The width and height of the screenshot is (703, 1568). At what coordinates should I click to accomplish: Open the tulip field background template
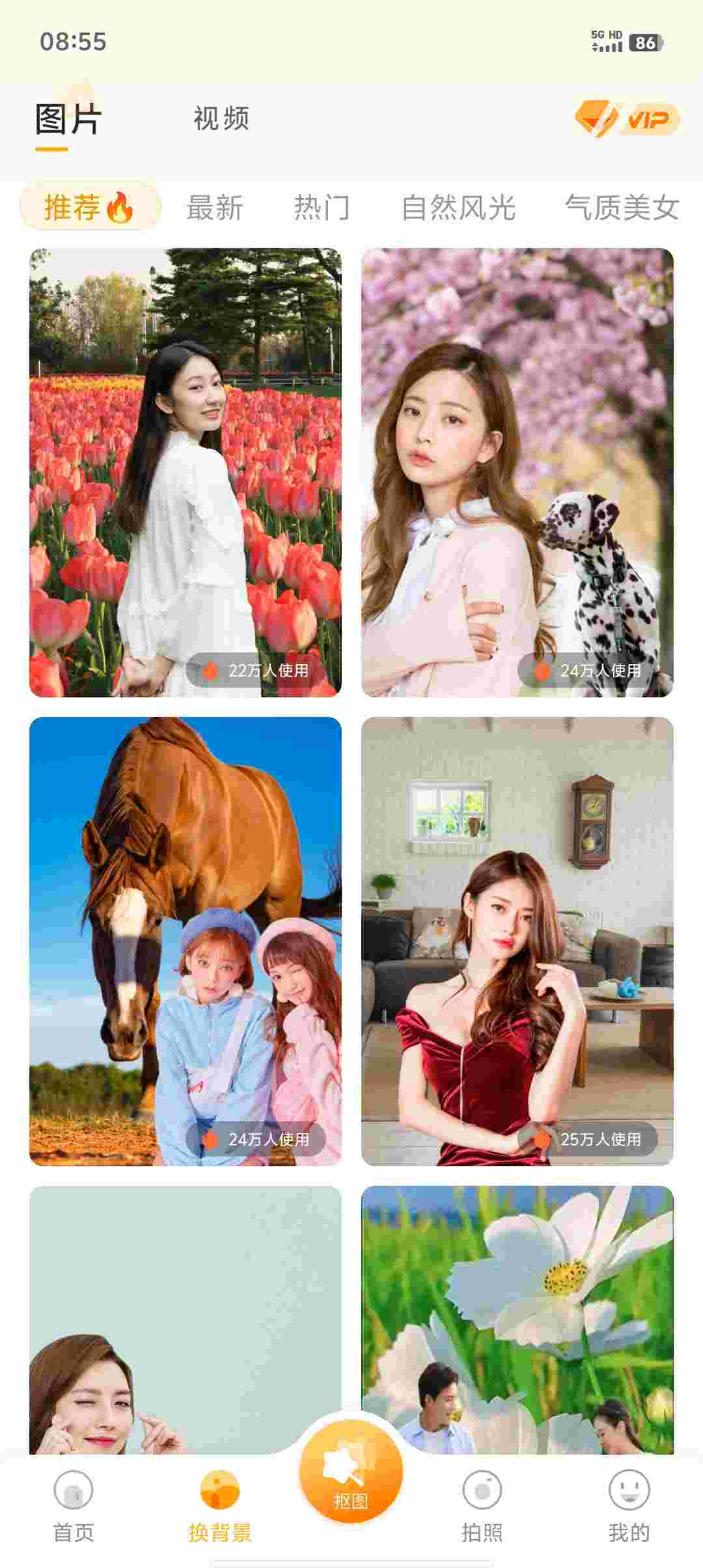point(186,472)
